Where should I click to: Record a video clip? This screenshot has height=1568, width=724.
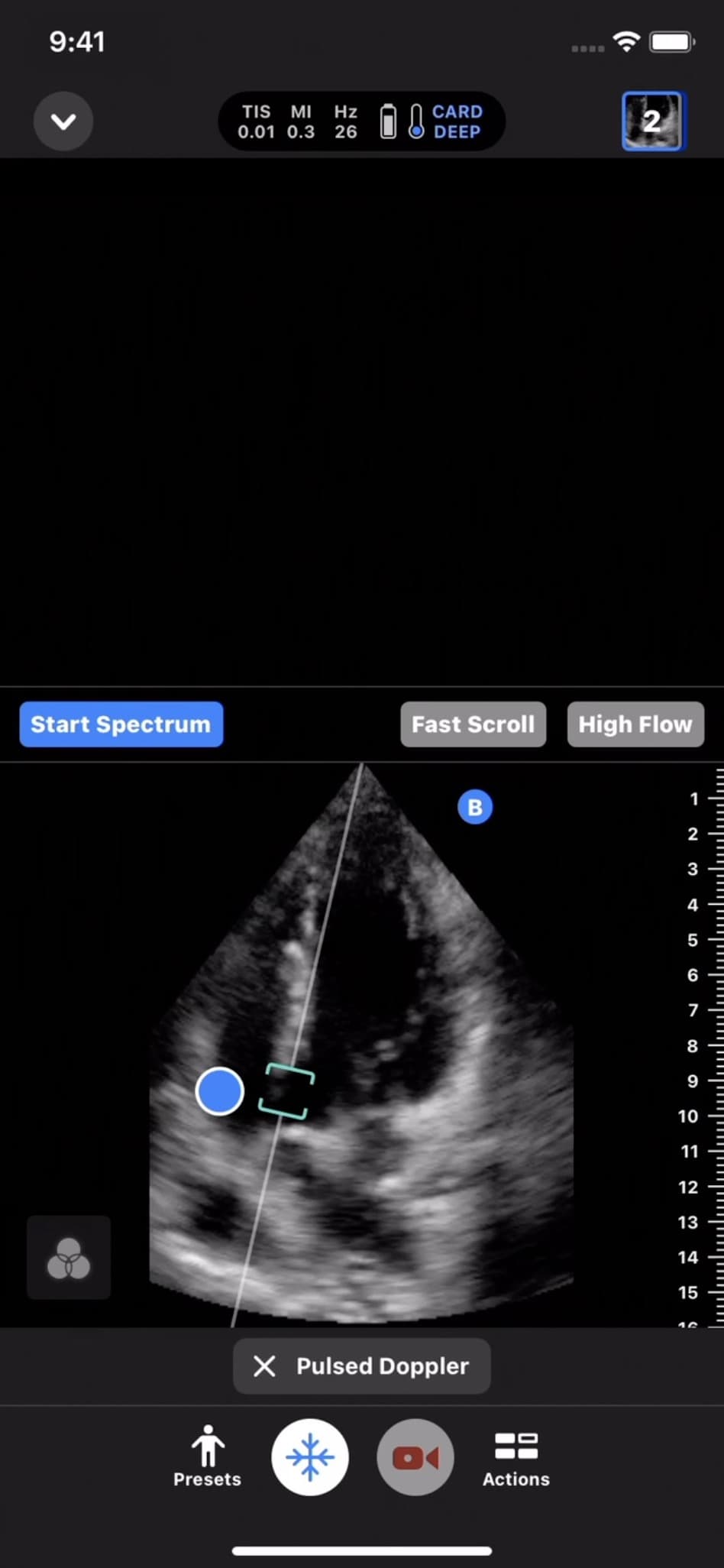click(415, 1457)
